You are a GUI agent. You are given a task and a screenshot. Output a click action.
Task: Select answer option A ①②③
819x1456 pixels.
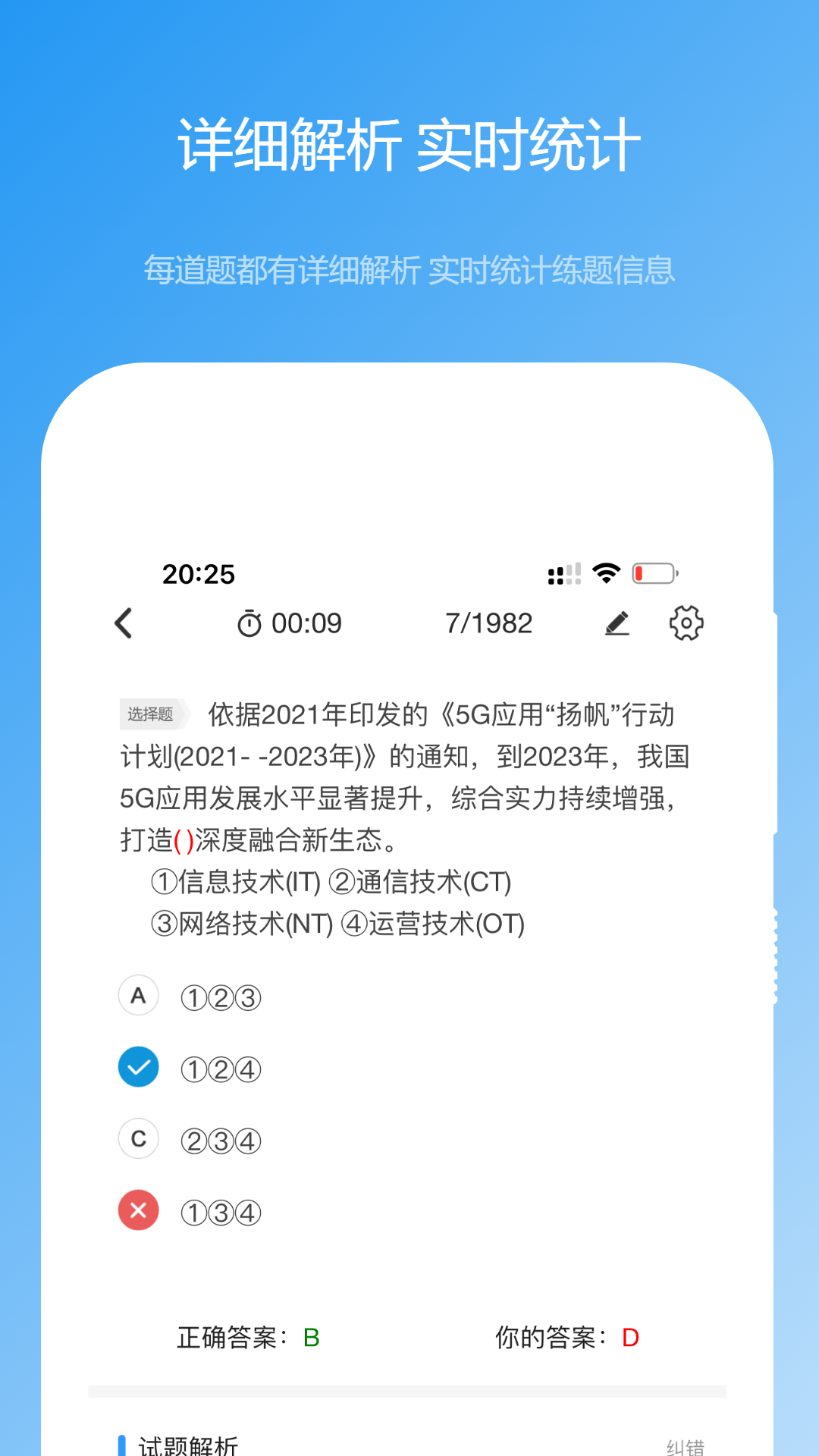click(x=221, y=997)
